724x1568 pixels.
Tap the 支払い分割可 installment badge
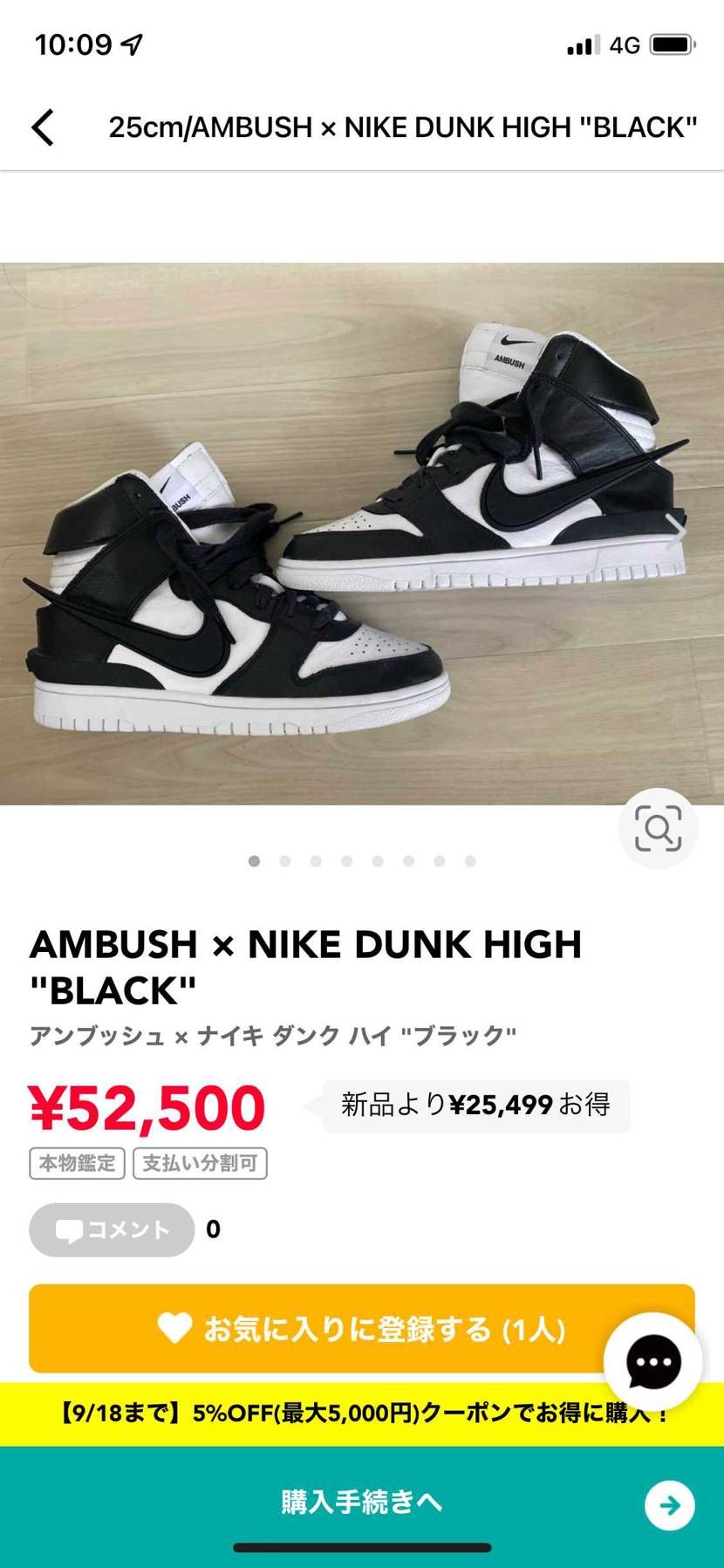pyautogui.click(x=199, y=1163)
